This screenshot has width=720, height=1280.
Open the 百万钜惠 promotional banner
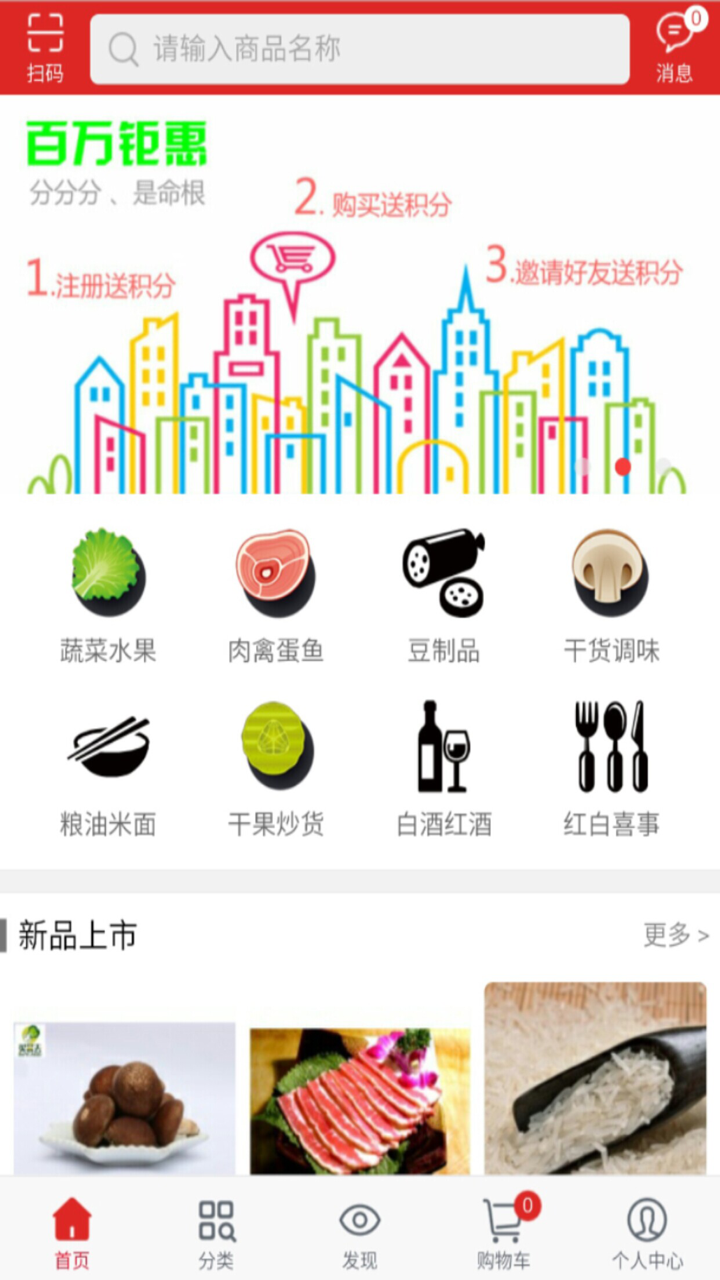tap(360, 295)
